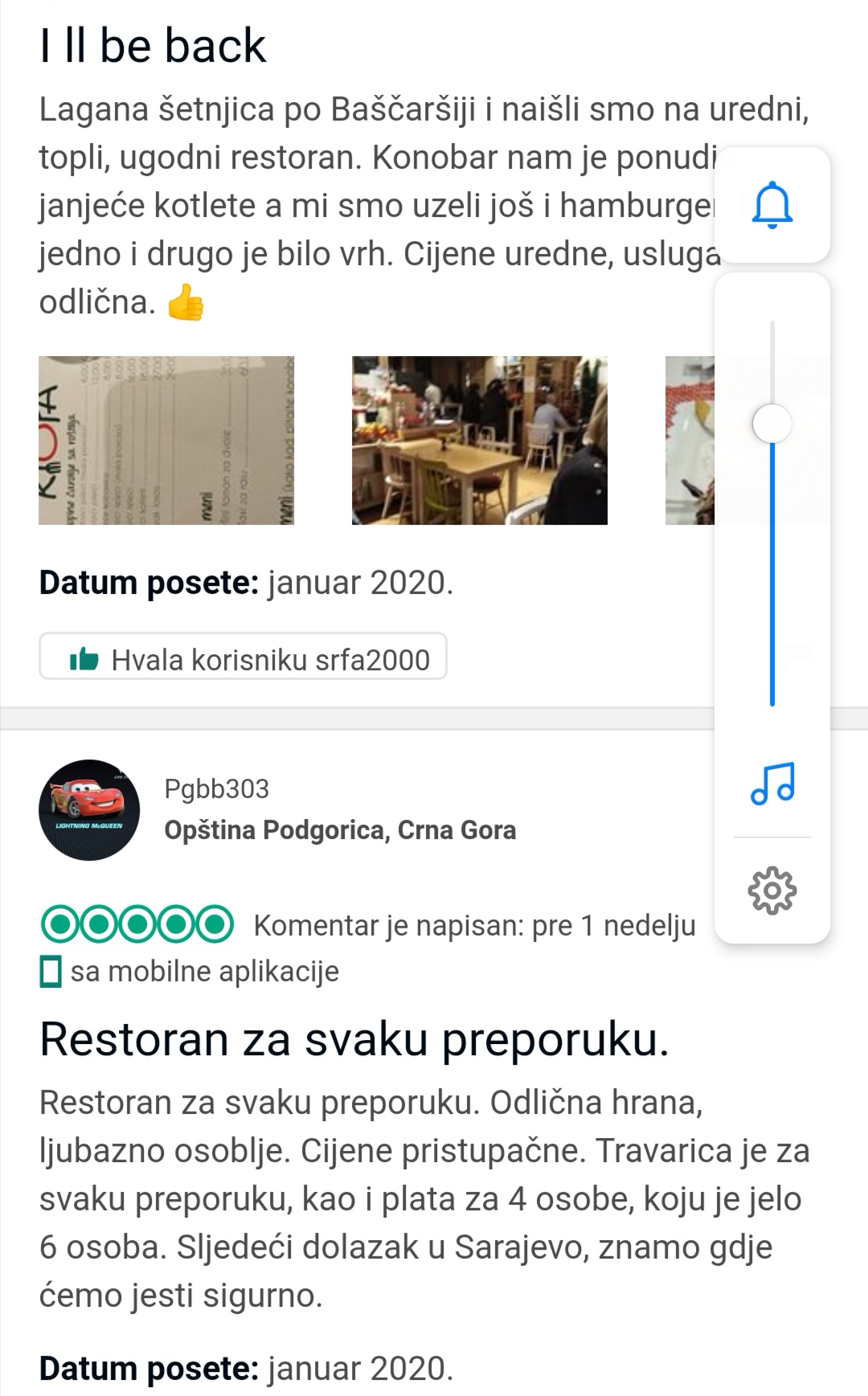The height and width of the screenshot is (1396, 868).
Task: Open the partially hidden third review photo
Action: click(690, 440)
